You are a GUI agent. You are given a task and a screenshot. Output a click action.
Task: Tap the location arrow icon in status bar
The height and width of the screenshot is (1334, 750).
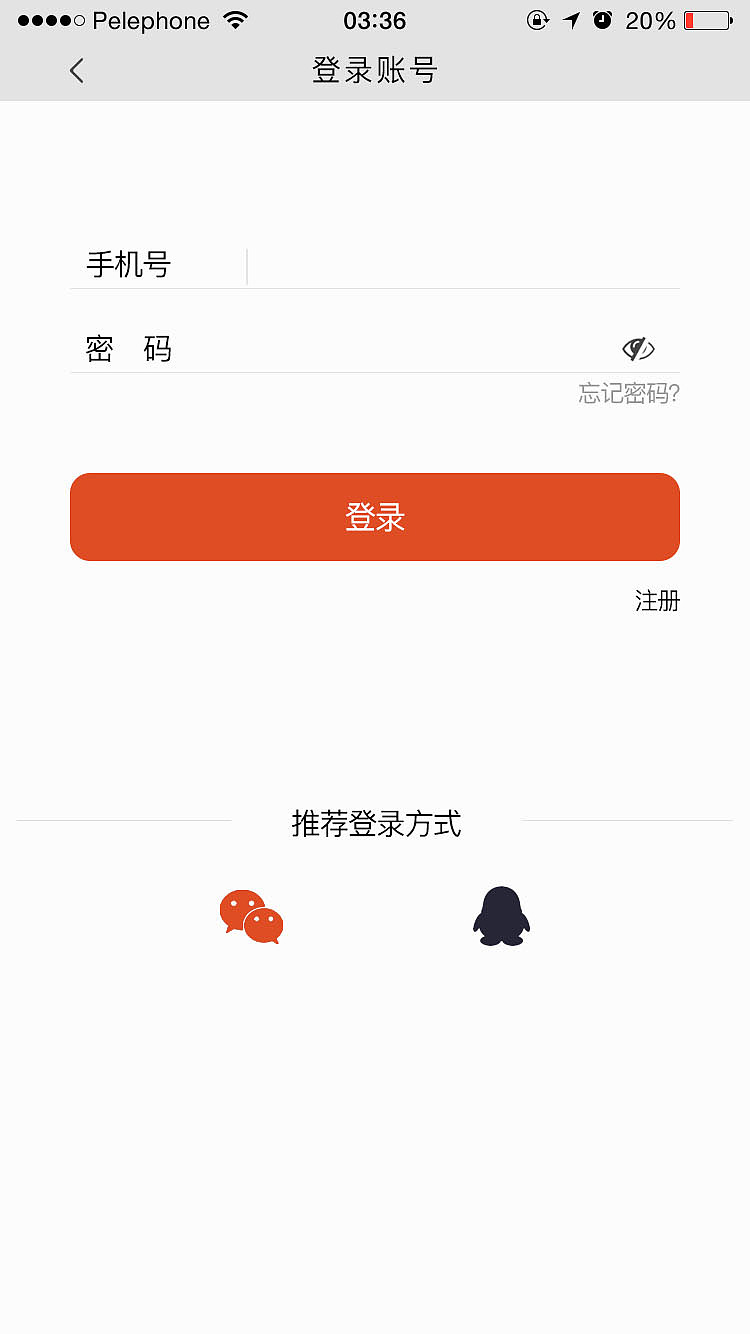click(x=570, y=19)
